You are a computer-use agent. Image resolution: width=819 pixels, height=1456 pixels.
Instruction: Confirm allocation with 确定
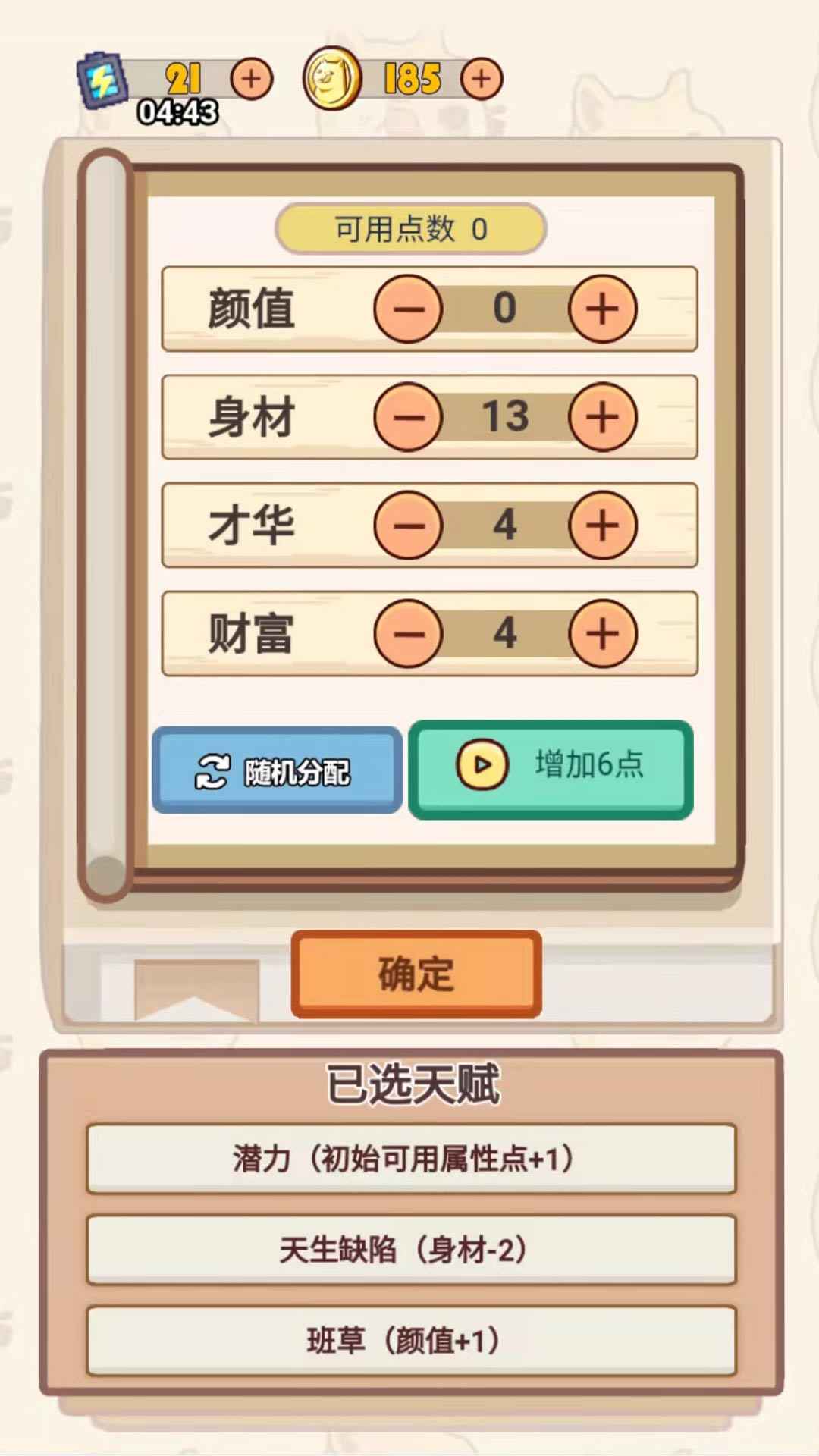416,974
